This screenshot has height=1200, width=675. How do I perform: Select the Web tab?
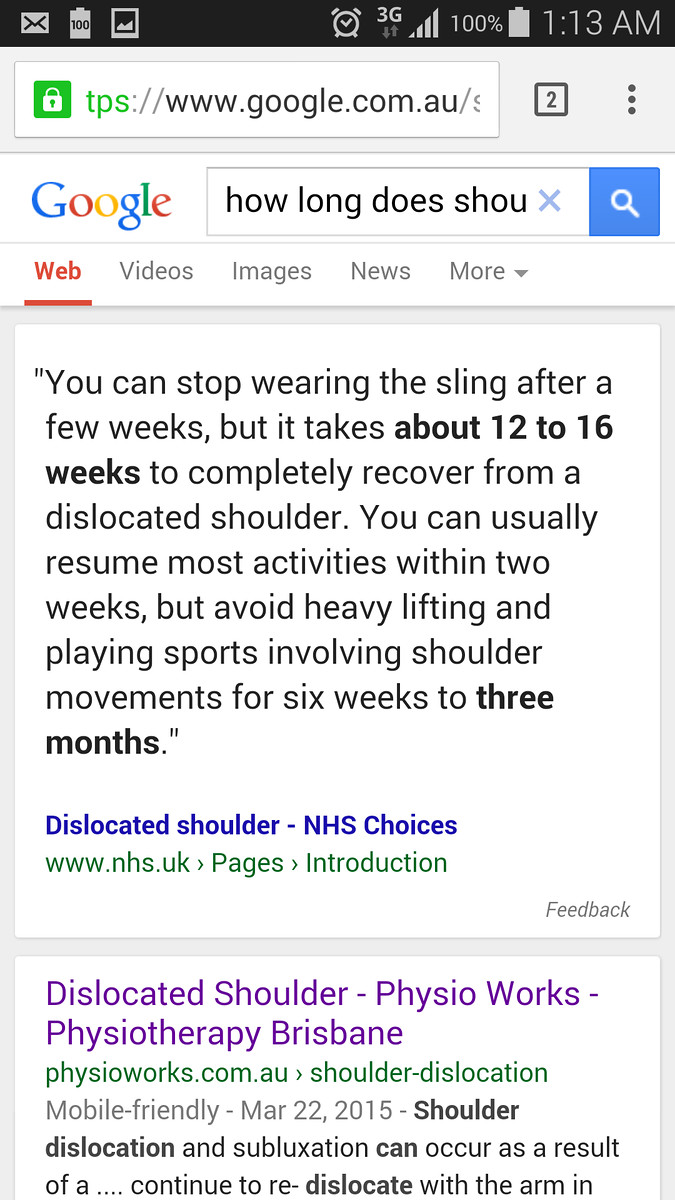click(x=58, y=271)
